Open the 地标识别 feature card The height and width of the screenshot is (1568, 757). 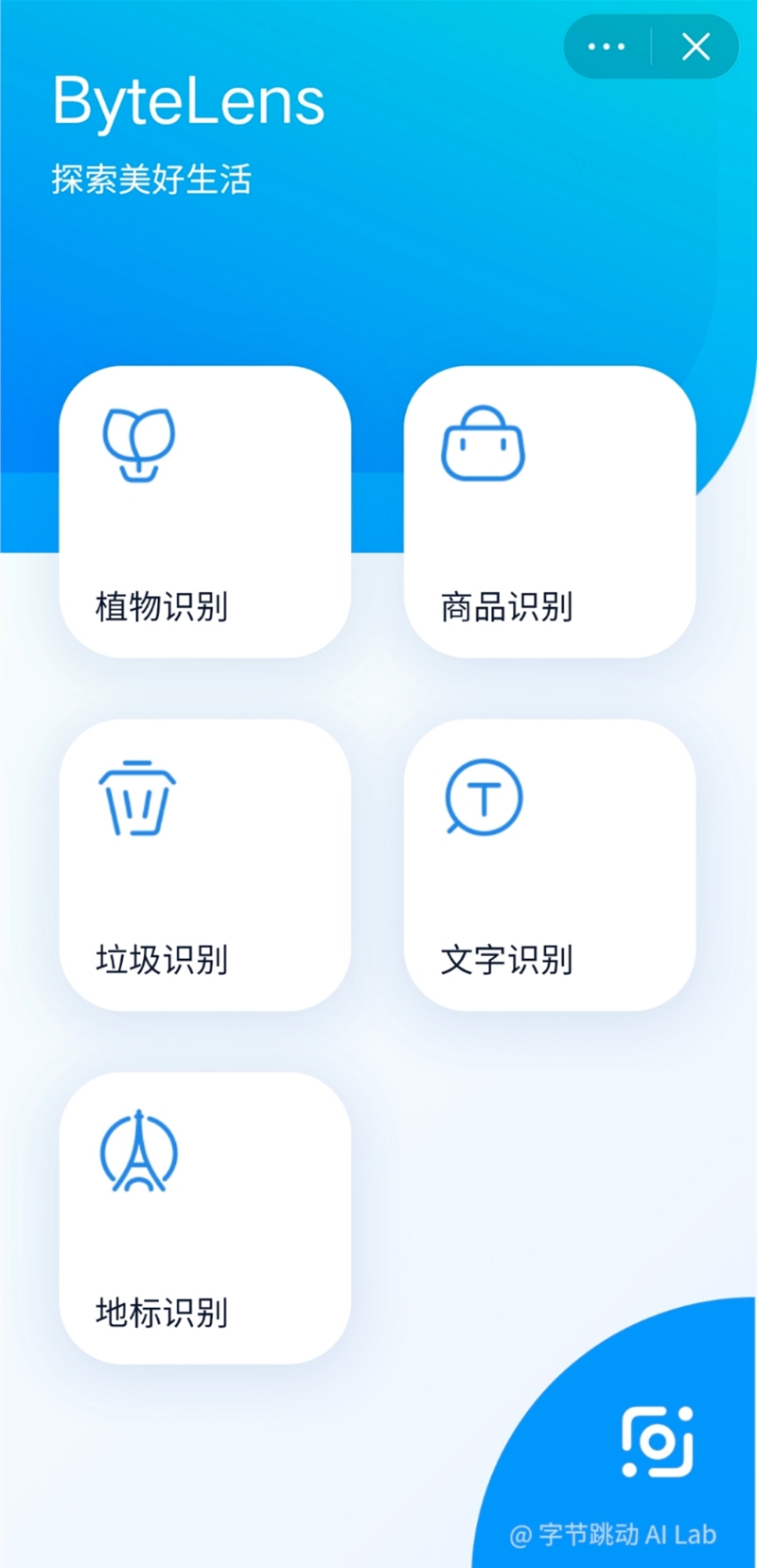[205, 1216]
